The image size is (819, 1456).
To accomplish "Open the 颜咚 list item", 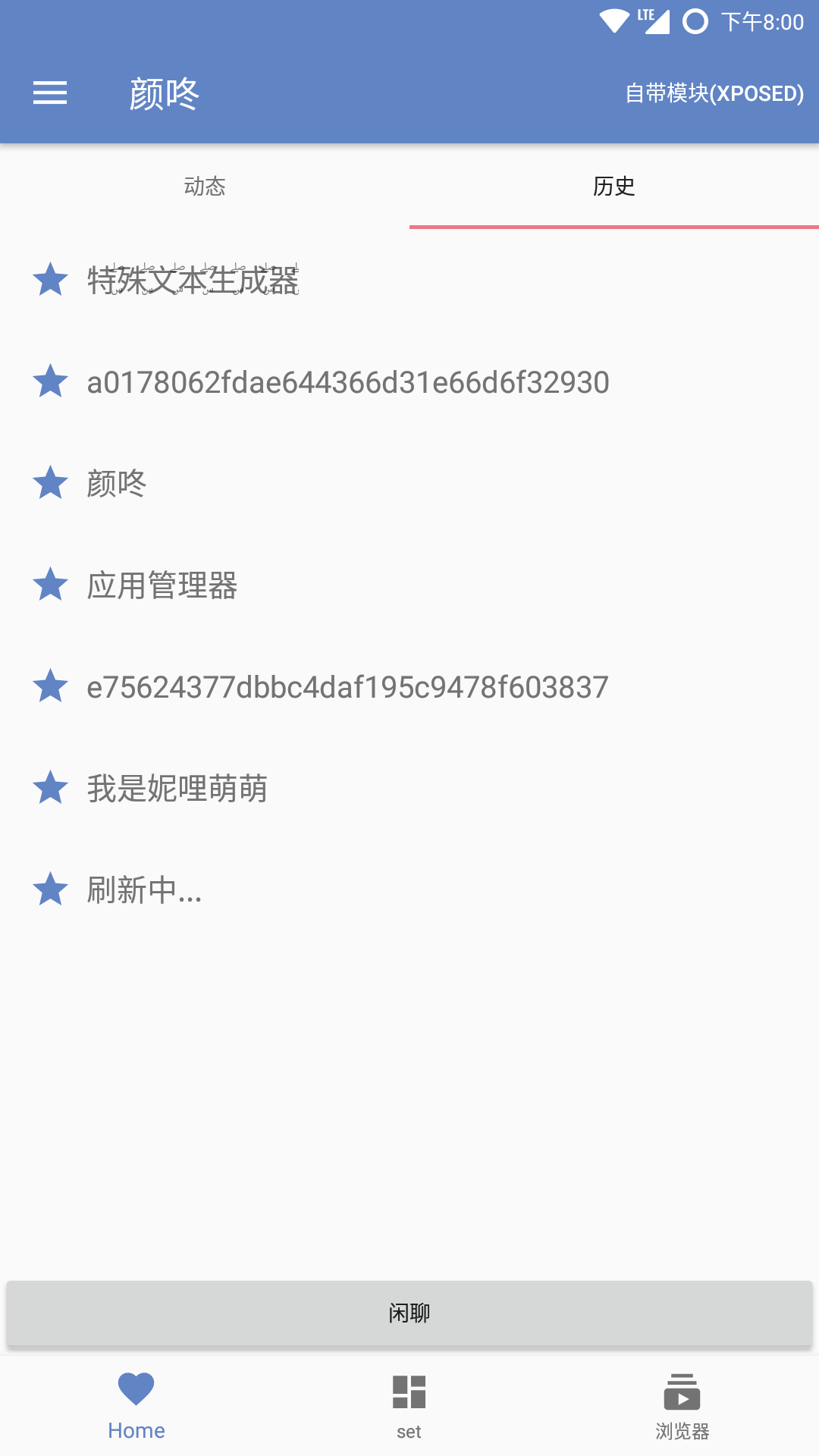I will point(409,483).
